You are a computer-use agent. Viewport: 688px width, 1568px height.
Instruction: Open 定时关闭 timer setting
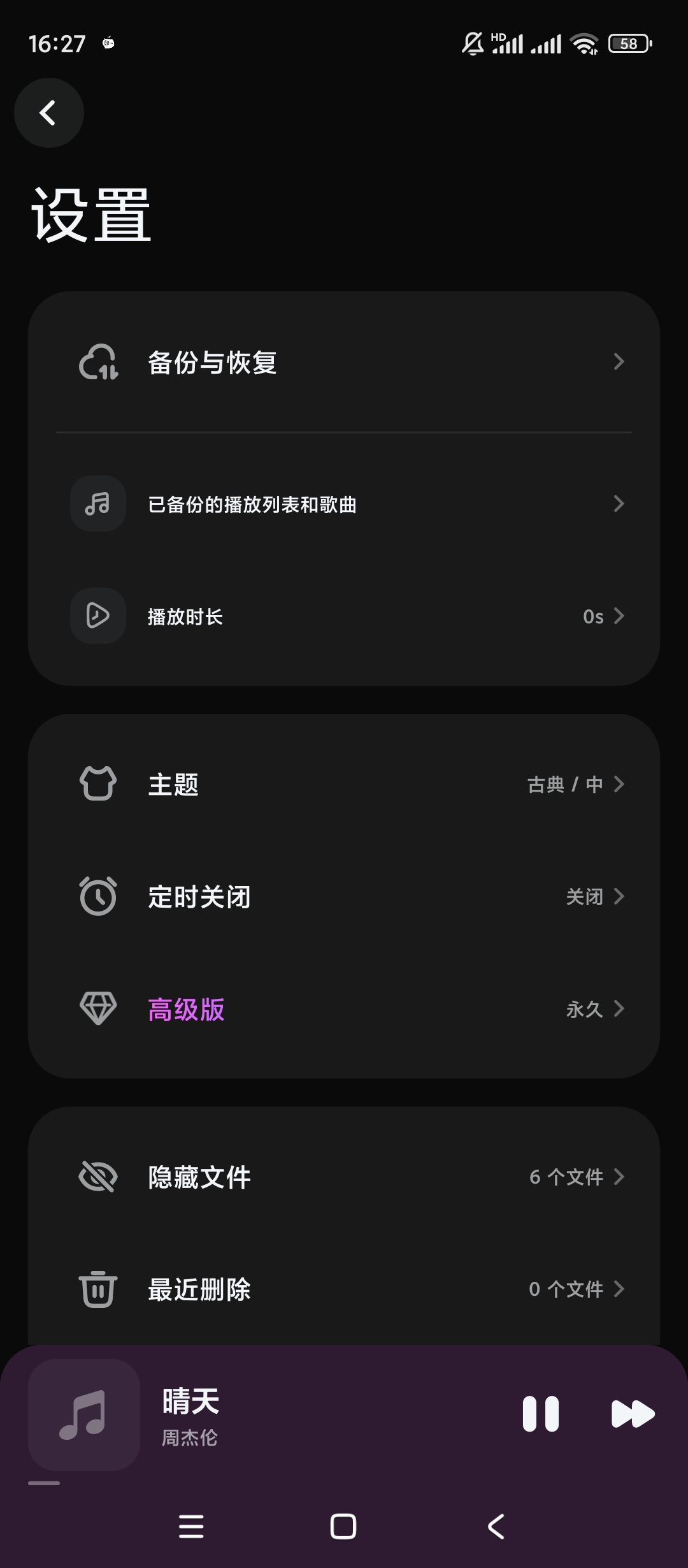[x=344, y=896]
